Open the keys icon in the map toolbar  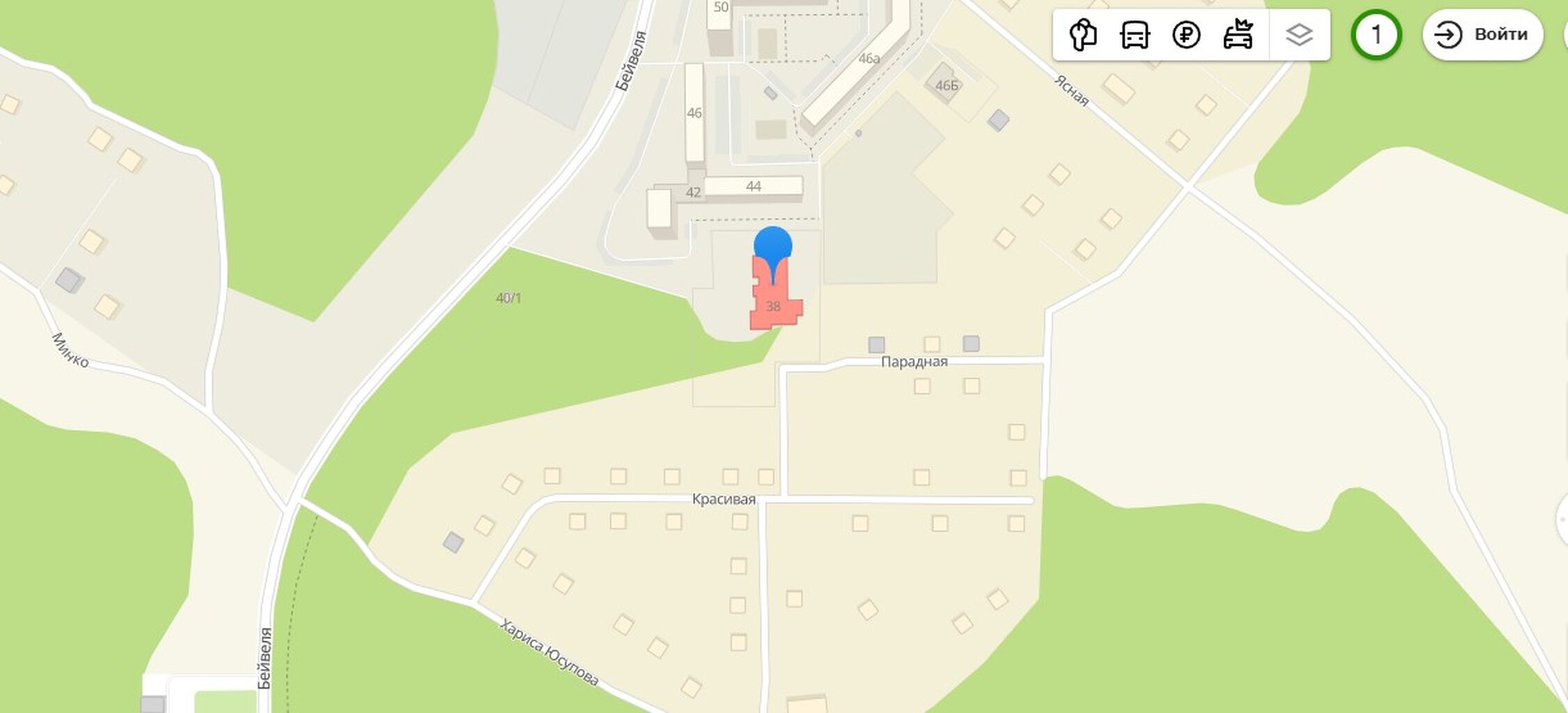[x=1083, y=35]
